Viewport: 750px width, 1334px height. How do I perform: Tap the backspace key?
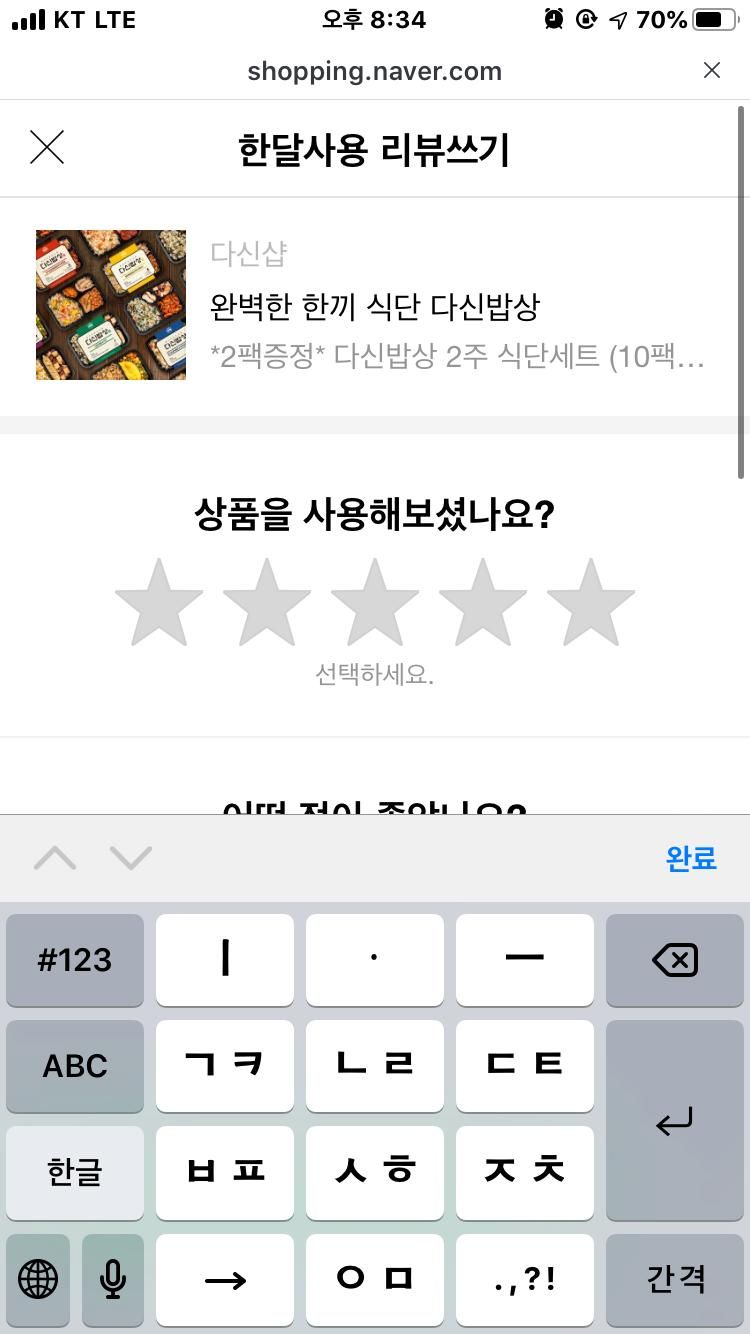pyautogui.click(x=675, y=960)
